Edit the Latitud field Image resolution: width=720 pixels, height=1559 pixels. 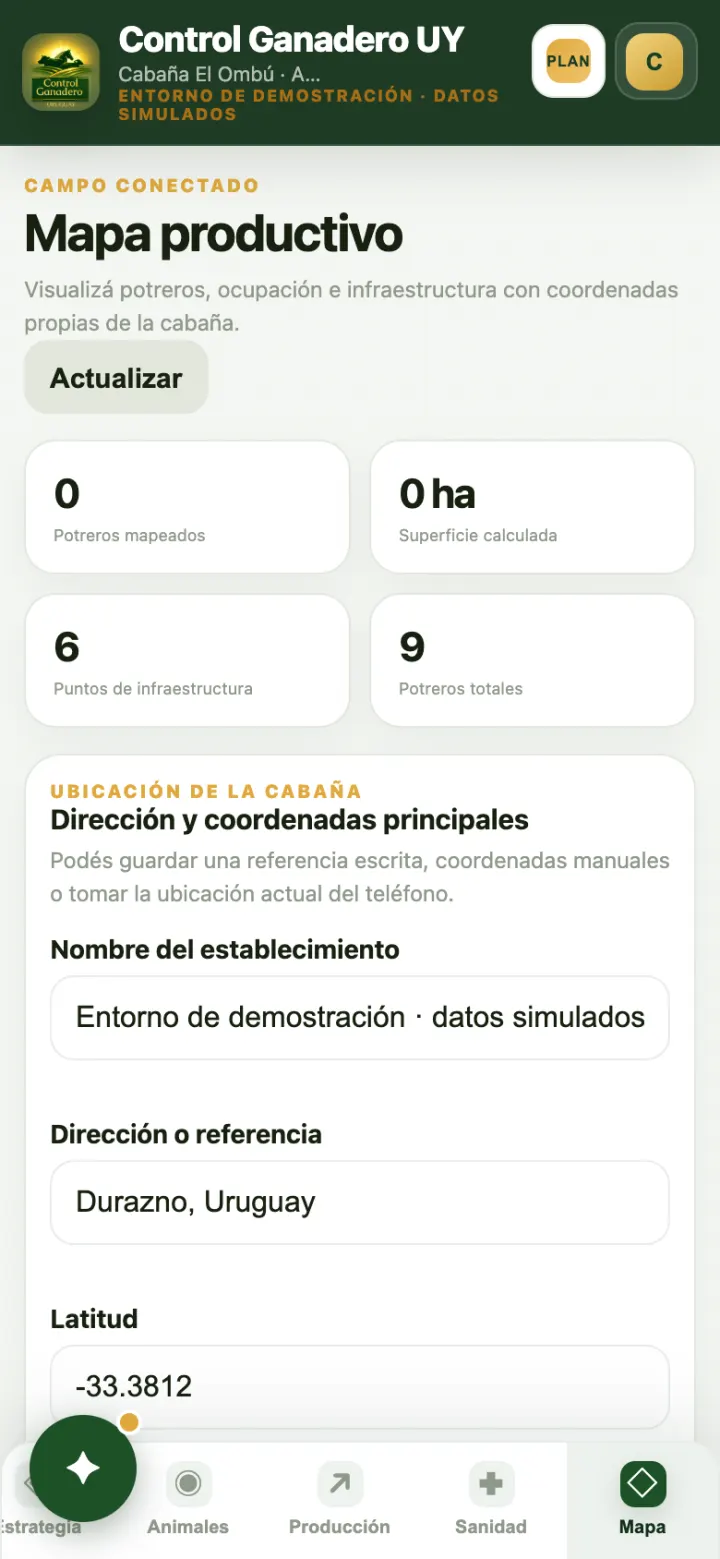click(x=360, y=1386)
